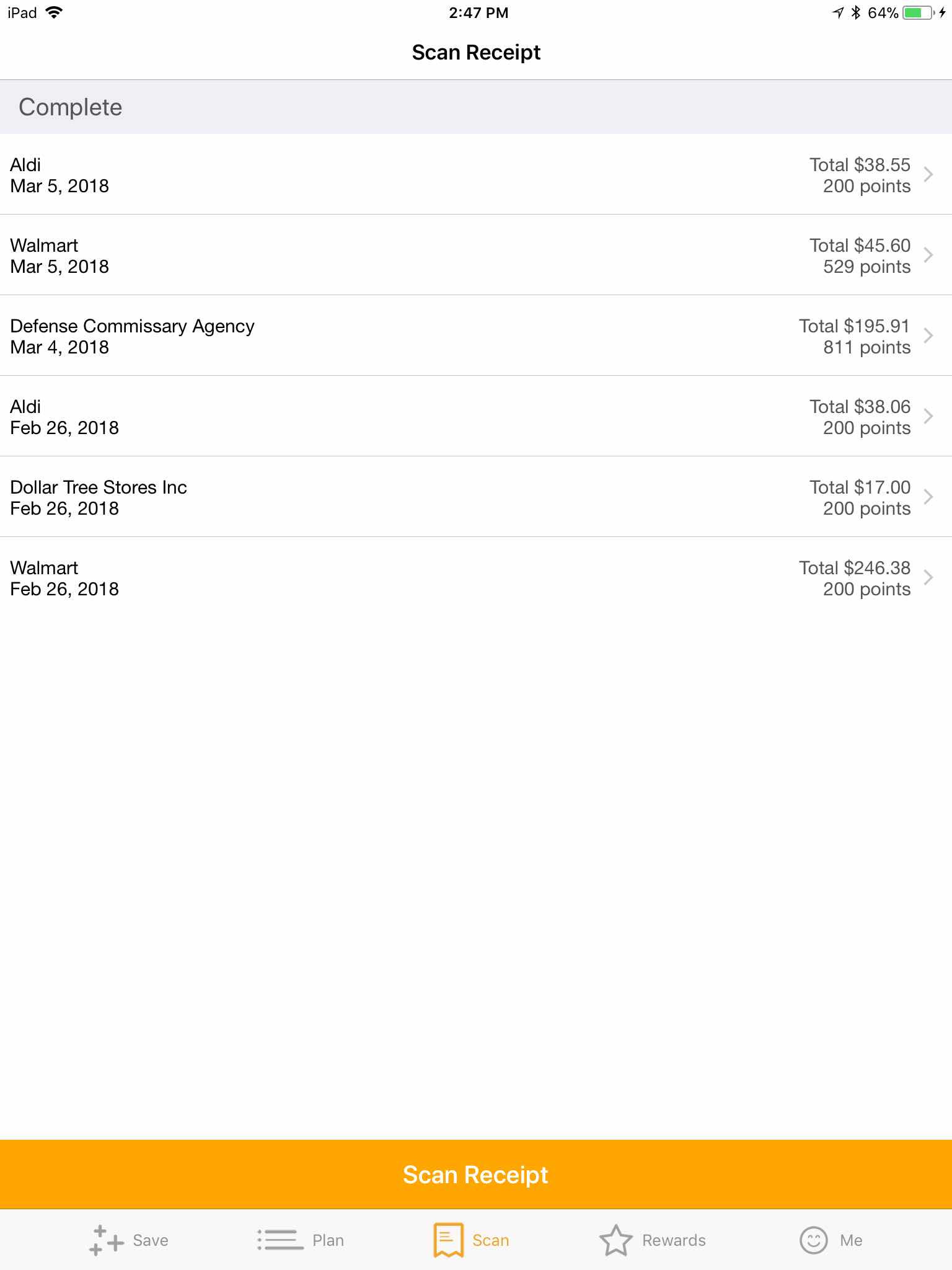This screenshot has height=1270, width=952.
Task: Open the Rewards tab
Action: pos(653,1240)
